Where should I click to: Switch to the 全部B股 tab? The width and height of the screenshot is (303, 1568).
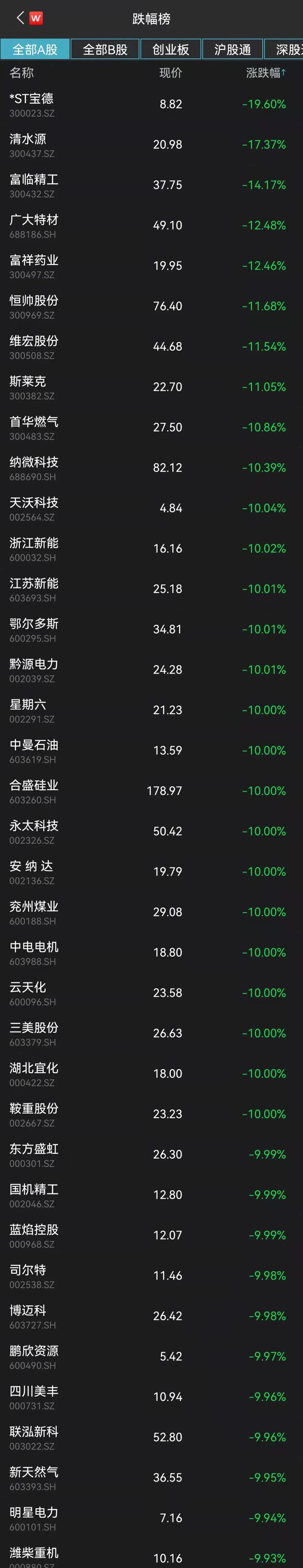click(105, 49)
